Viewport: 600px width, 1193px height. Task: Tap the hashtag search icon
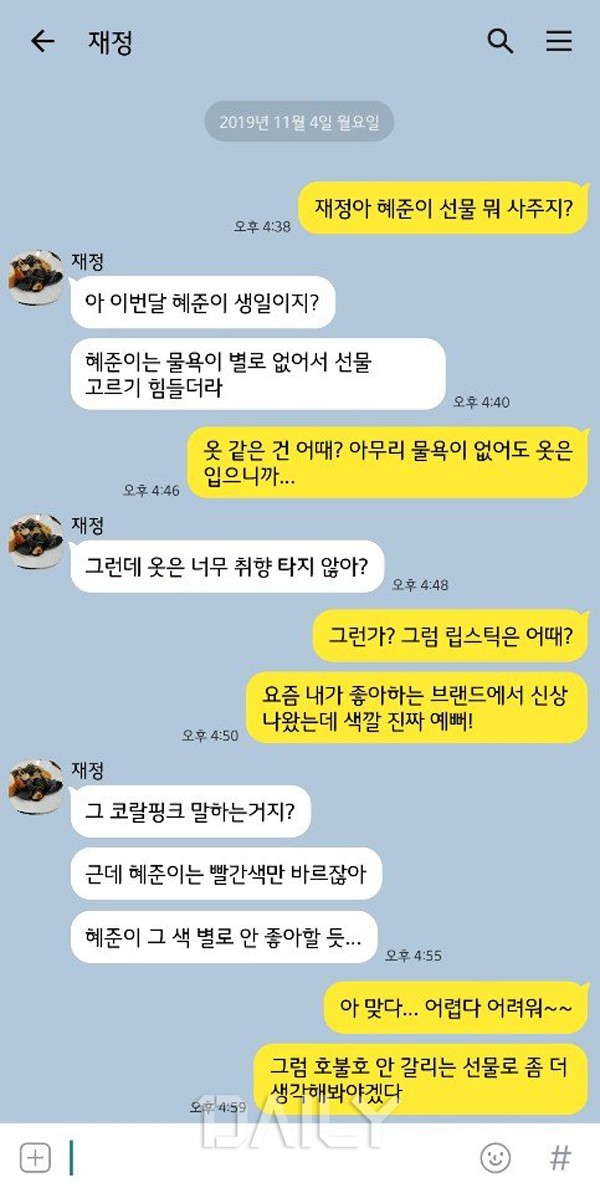tap(560, 1158)
